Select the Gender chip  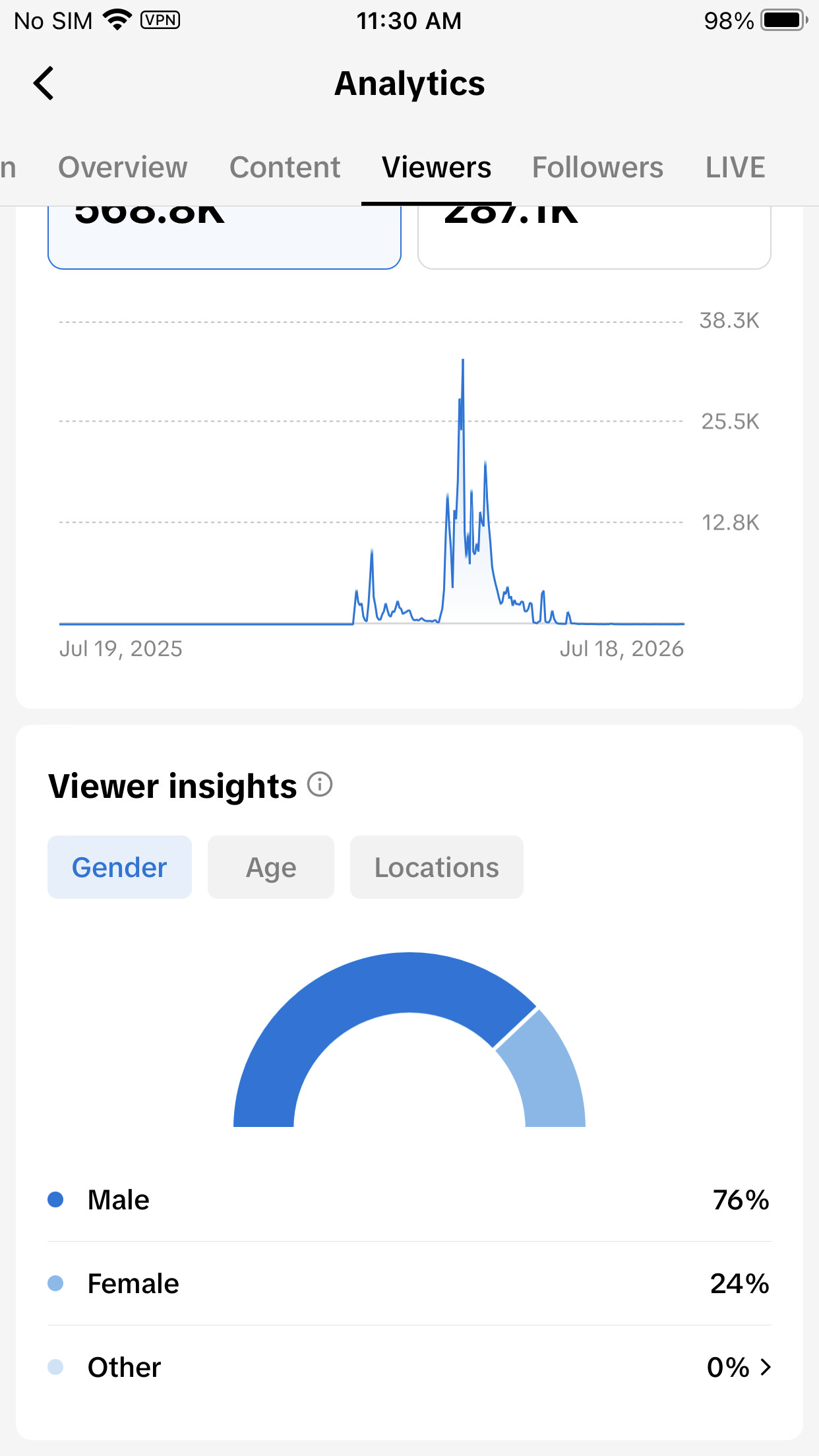click(119, 867)
